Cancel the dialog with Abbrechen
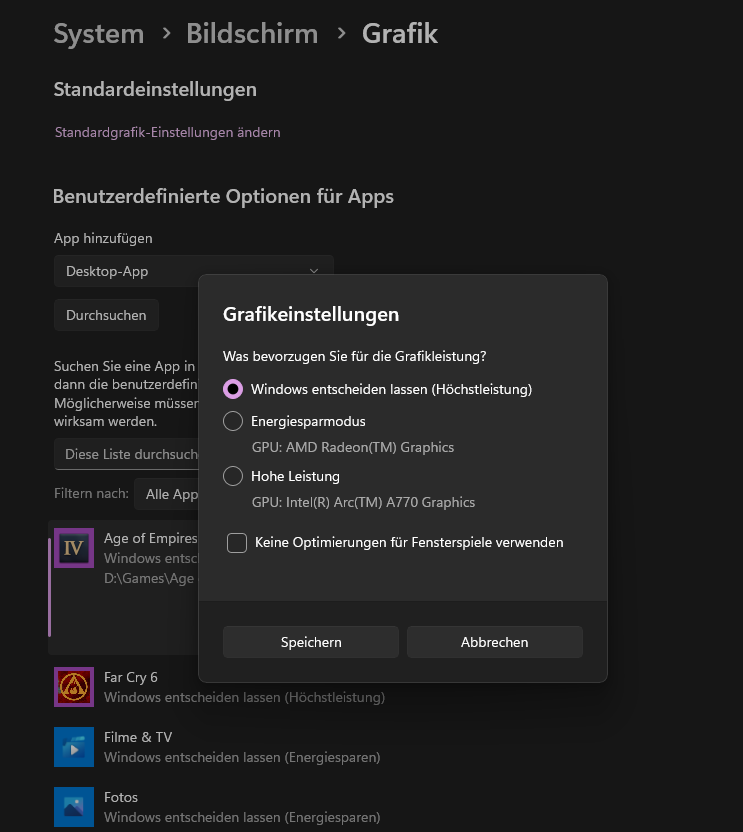 [494, 642]
